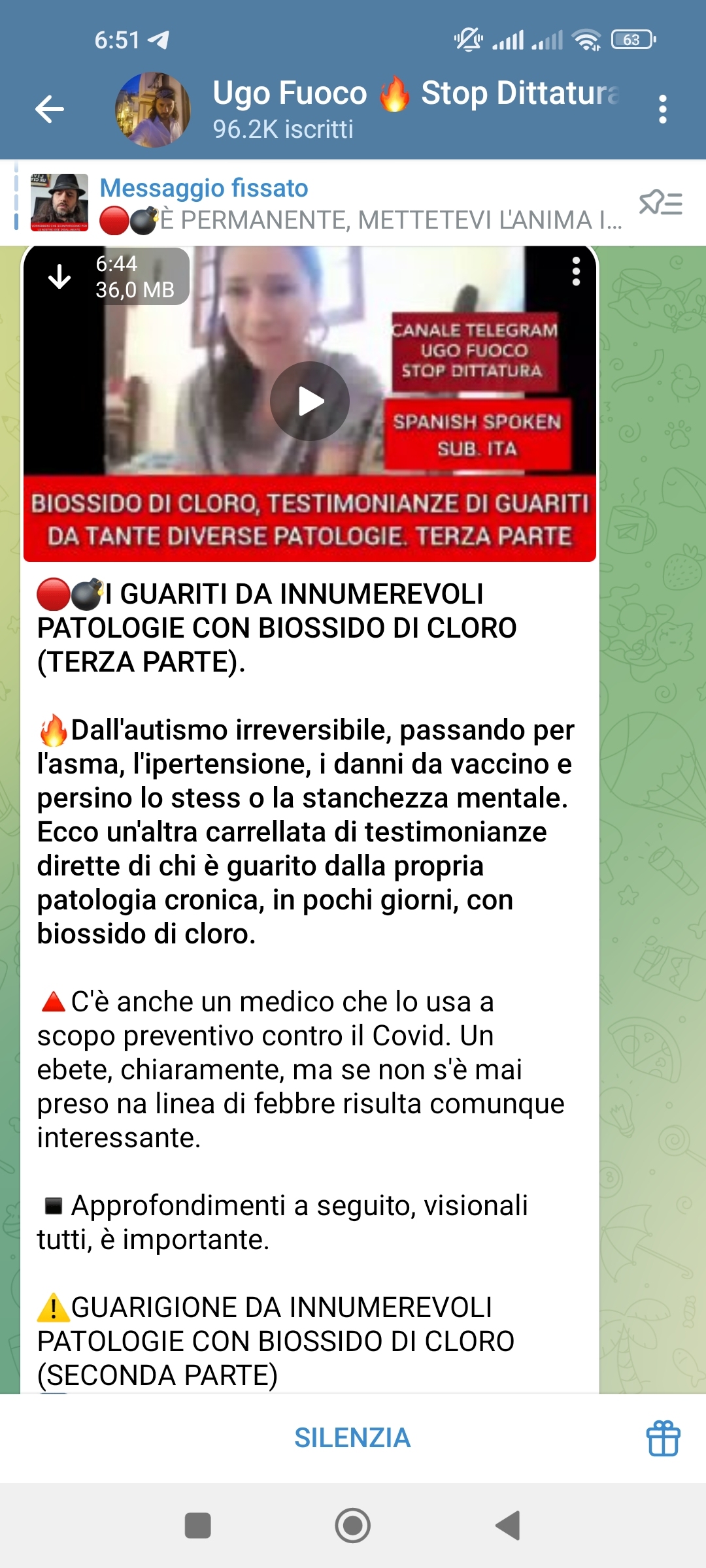This screenshot has height=1568, width=706.
Task: Go back from the channel
Action: click(50, 109)
